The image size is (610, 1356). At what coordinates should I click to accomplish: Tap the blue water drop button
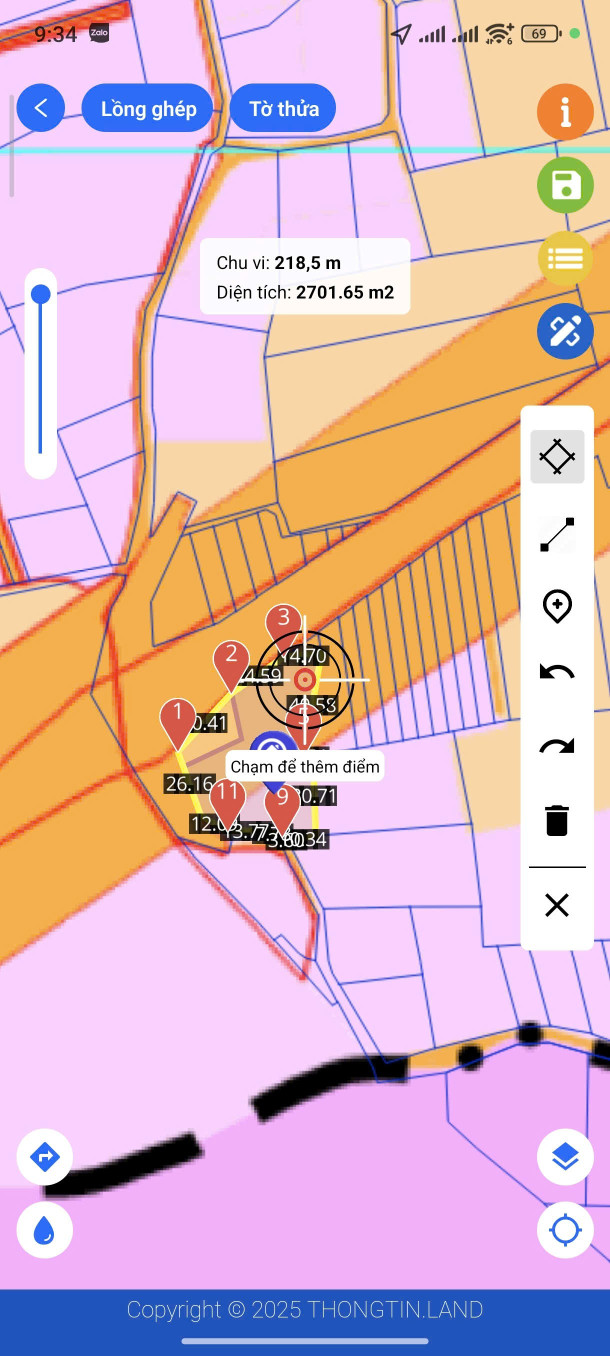coord(45,1230)
